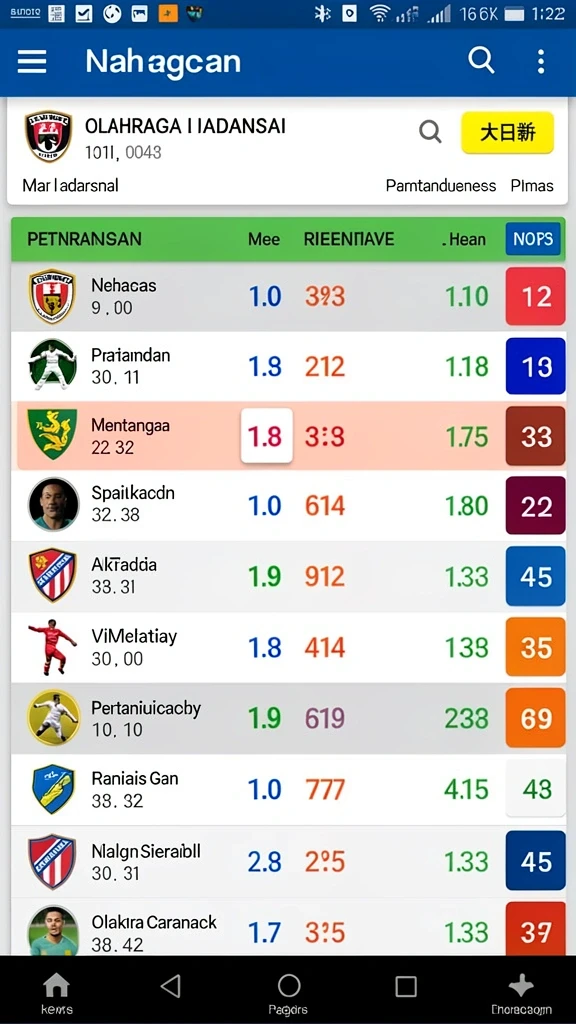Open recent apps with the square button
The width and height of the screenshot is (576, 1024).
coord(406,986)
